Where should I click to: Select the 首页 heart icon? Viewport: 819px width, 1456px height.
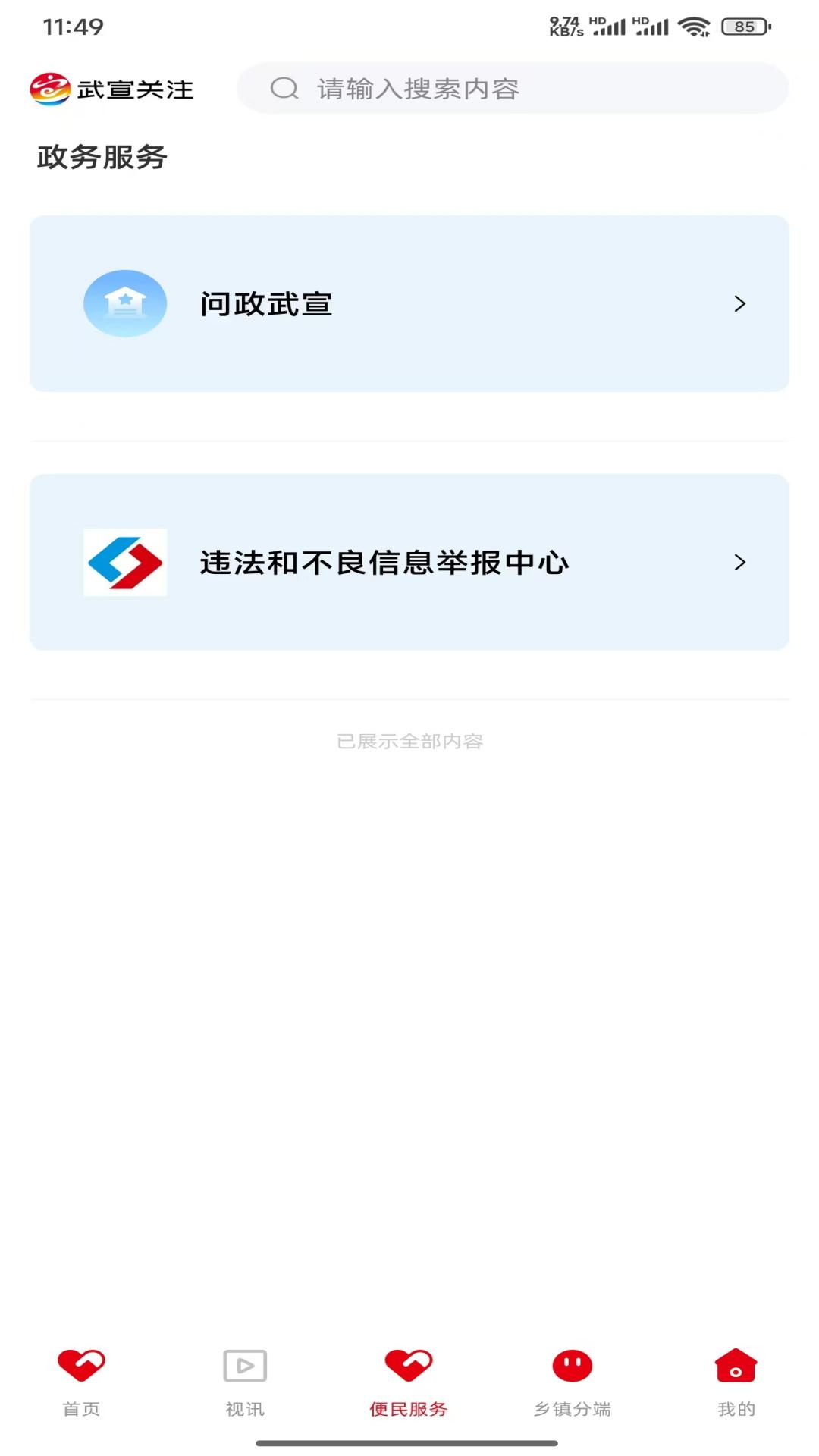click(81, 1365)
